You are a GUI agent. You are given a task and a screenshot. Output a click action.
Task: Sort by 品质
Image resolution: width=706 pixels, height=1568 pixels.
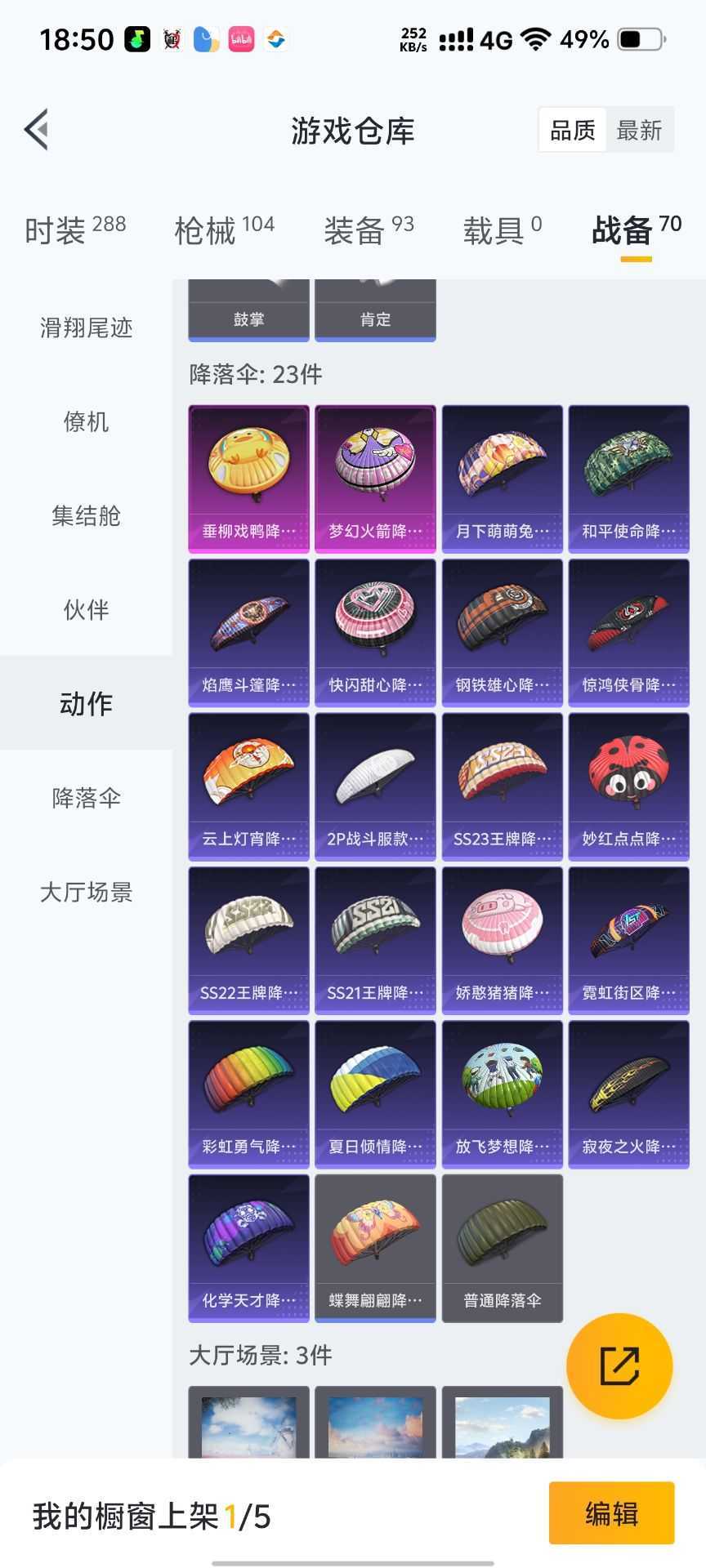tap(572, 130)
